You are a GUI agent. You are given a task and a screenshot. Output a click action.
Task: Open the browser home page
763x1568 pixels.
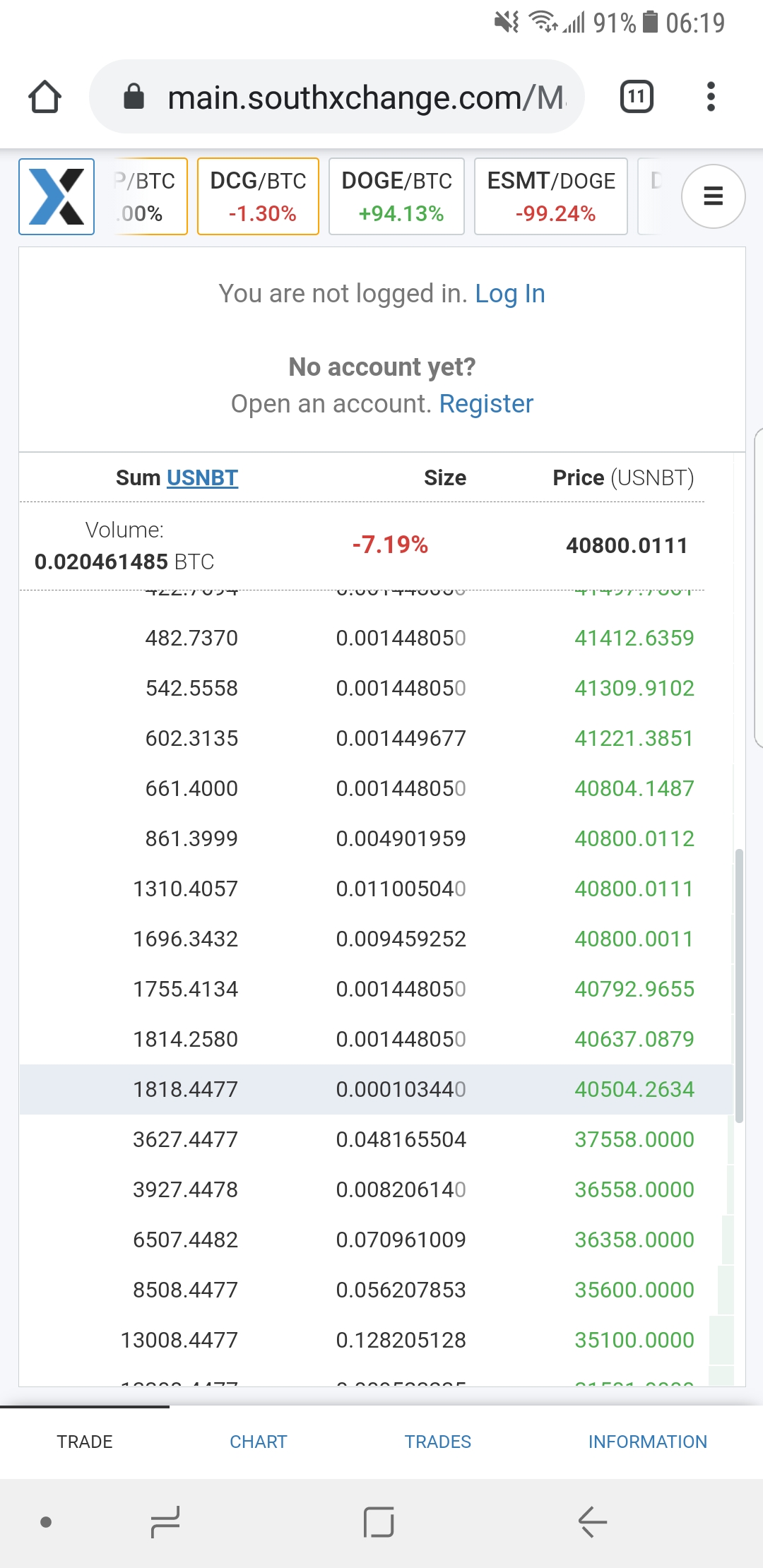pos(45,97)
